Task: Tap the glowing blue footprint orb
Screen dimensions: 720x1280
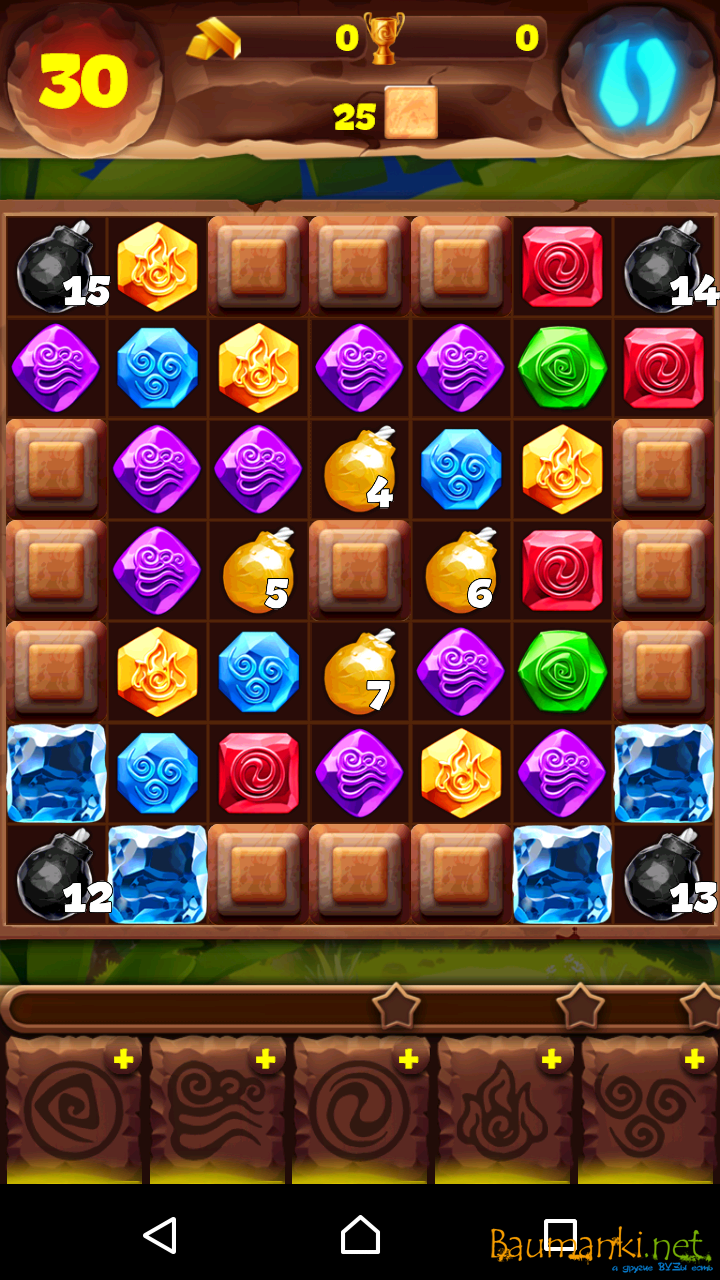Action: pos(637,79)
